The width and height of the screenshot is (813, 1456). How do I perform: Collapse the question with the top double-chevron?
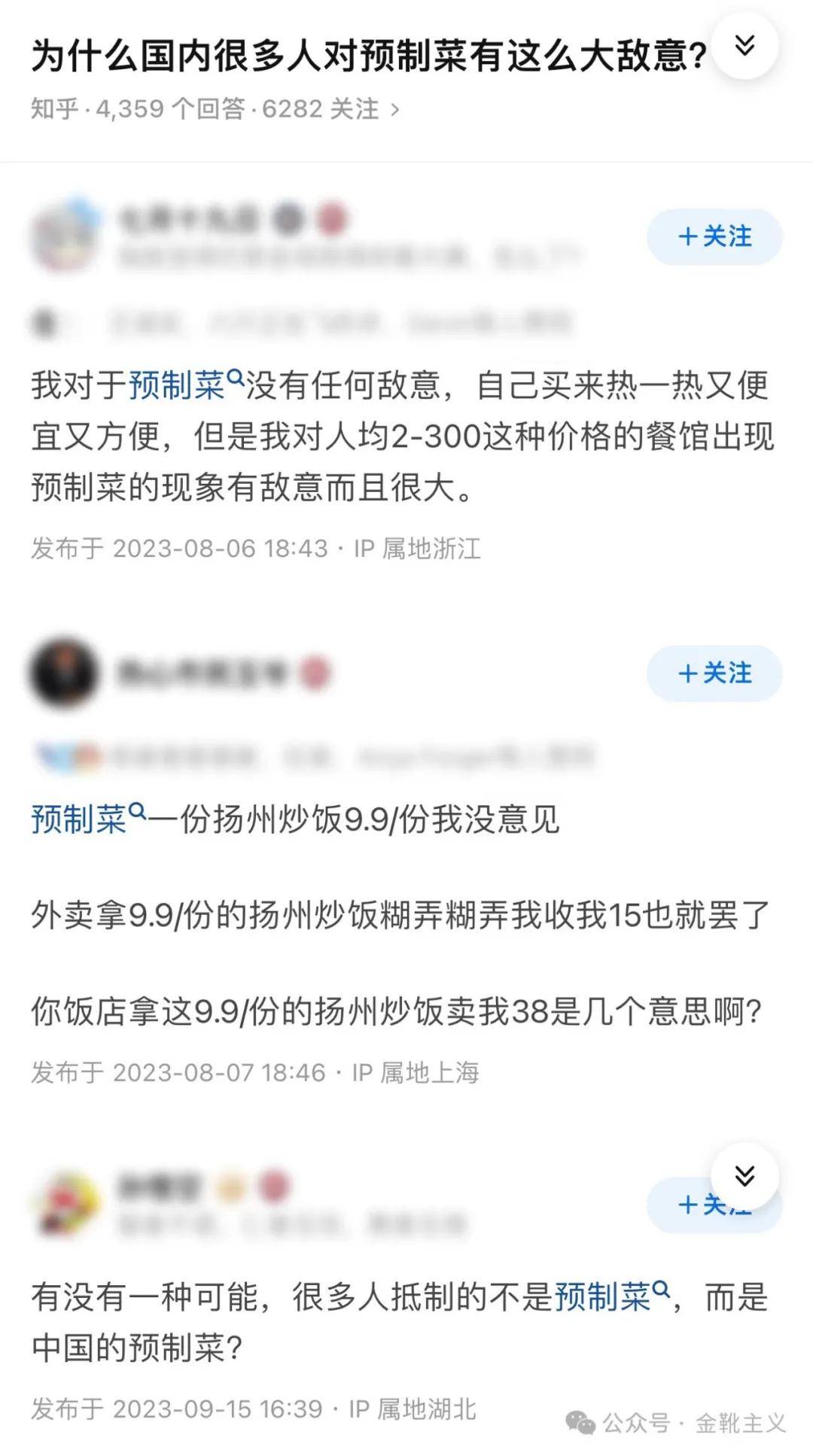pyautogui.click(x=744, y=47)
